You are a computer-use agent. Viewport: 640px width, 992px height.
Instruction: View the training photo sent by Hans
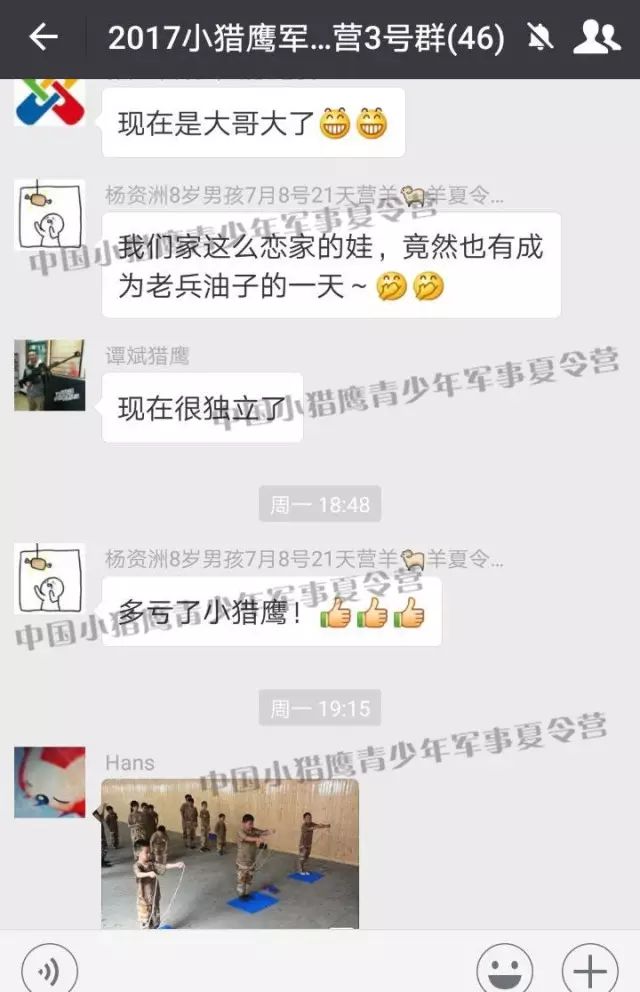tap(230, 853)
